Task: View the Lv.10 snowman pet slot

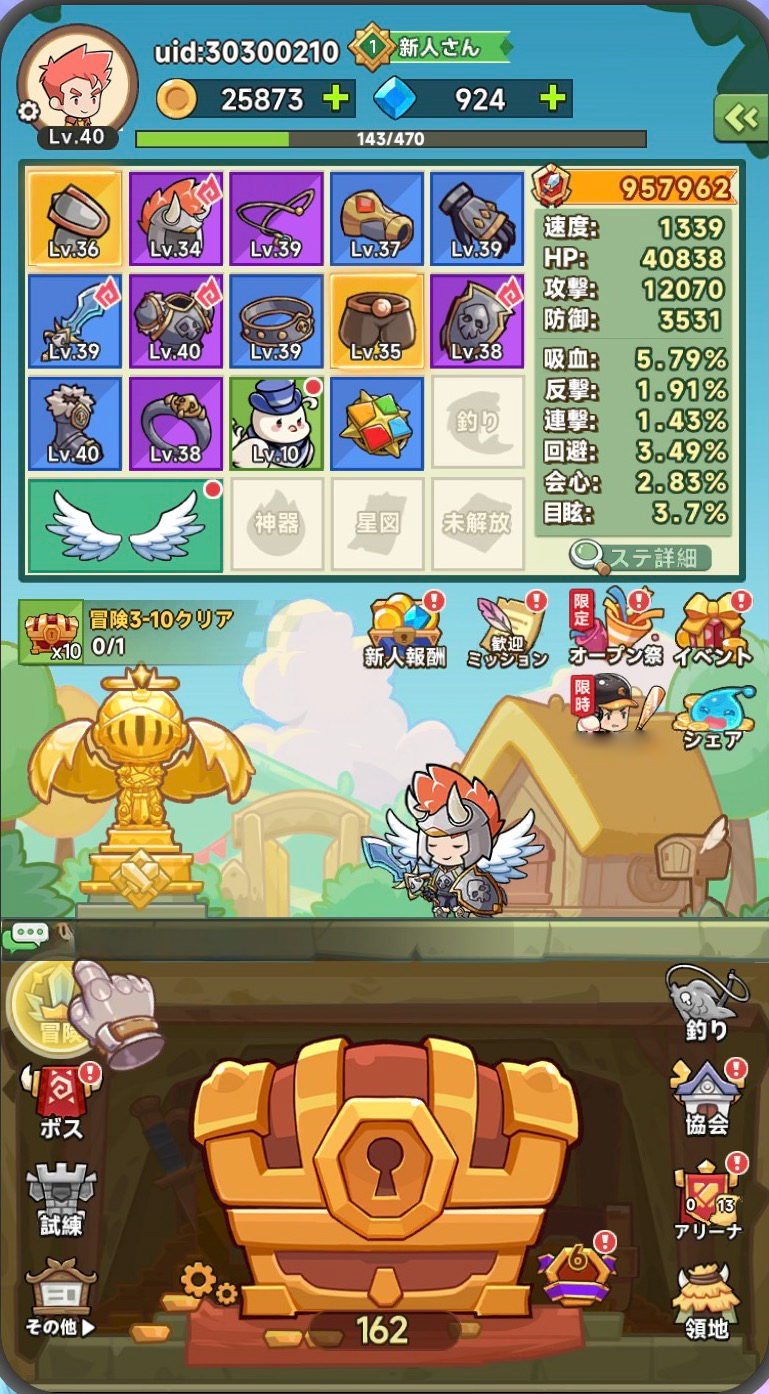Action: tap(275, 423)
